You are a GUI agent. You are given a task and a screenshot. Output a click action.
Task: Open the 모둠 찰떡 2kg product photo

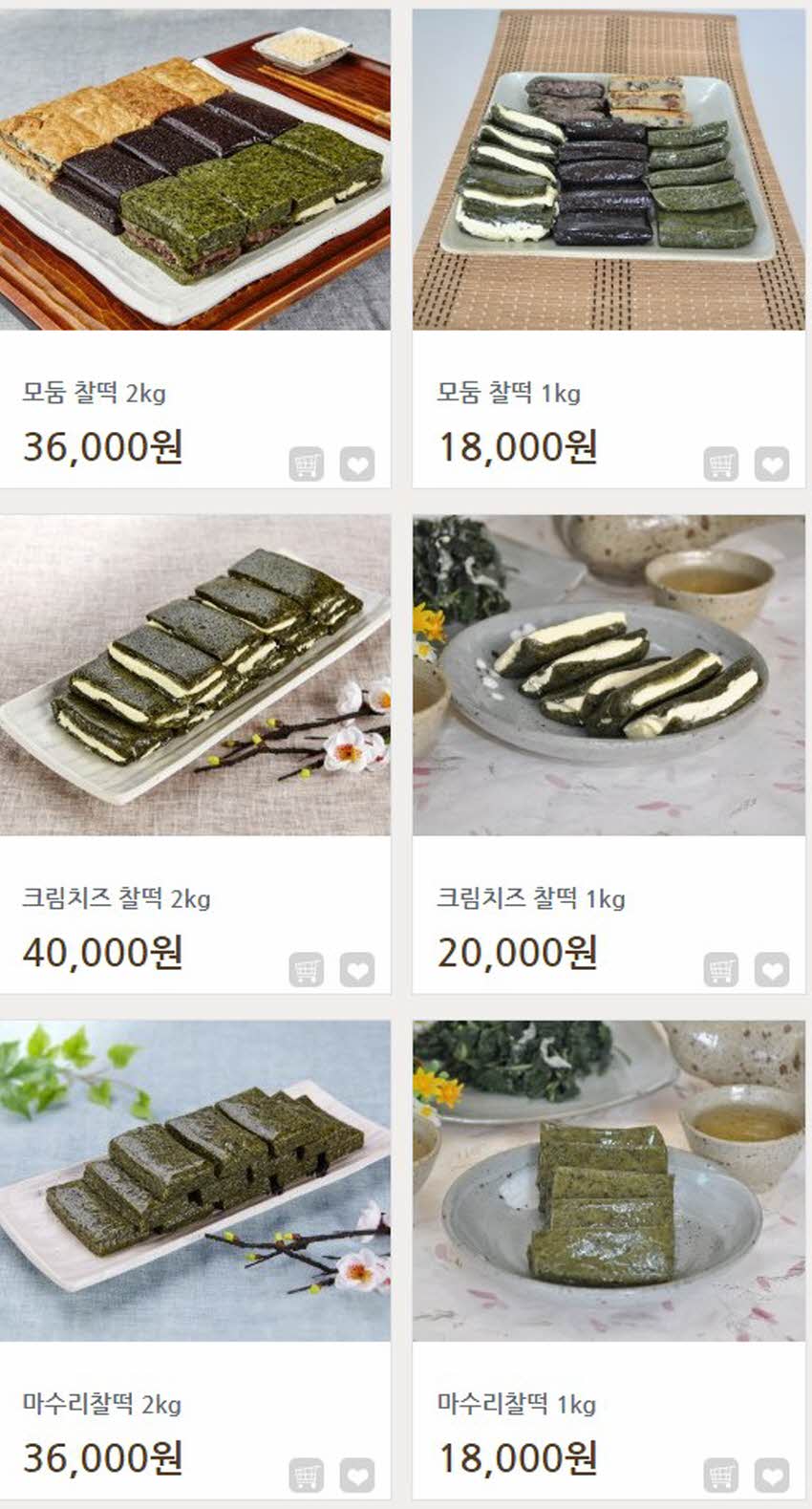[x=195, y=170]
